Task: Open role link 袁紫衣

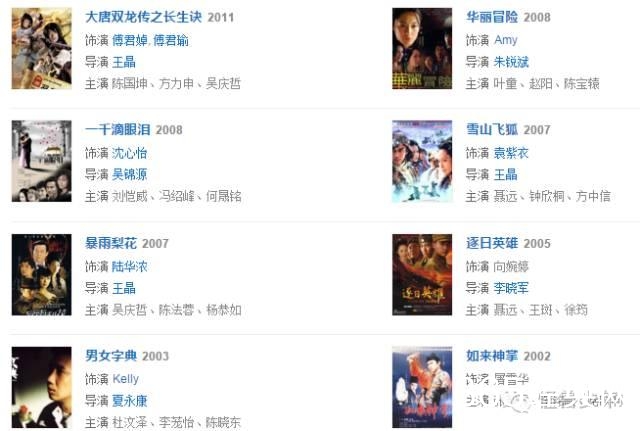Action: (x=510, y=153)
